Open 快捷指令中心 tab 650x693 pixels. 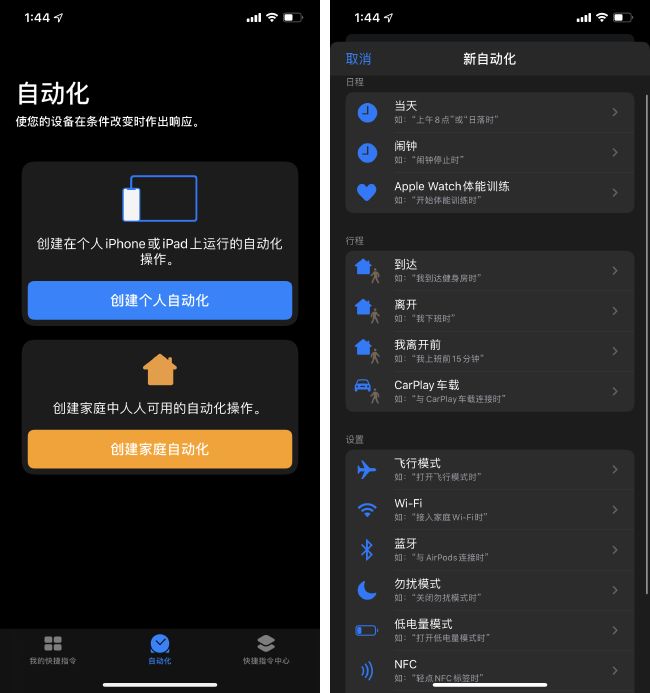tap(266, 649)
